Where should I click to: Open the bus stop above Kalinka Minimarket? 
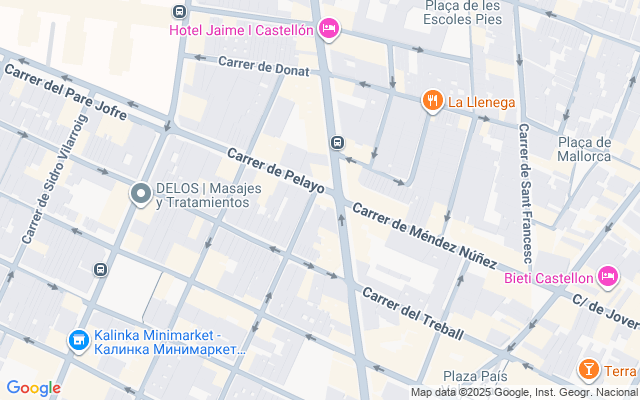click(x=100, y=270)
